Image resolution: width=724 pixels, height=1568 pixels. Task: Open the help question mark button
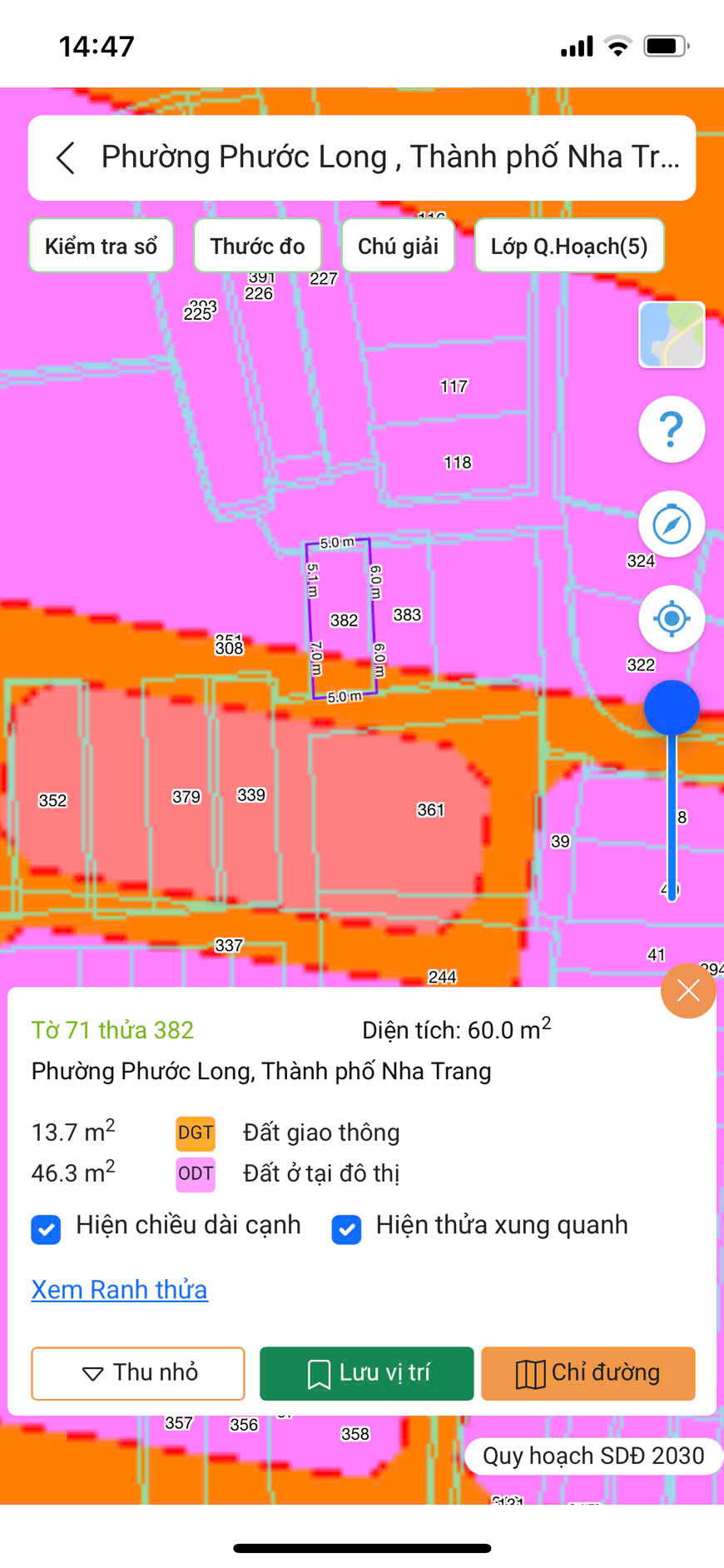(672, 430)
